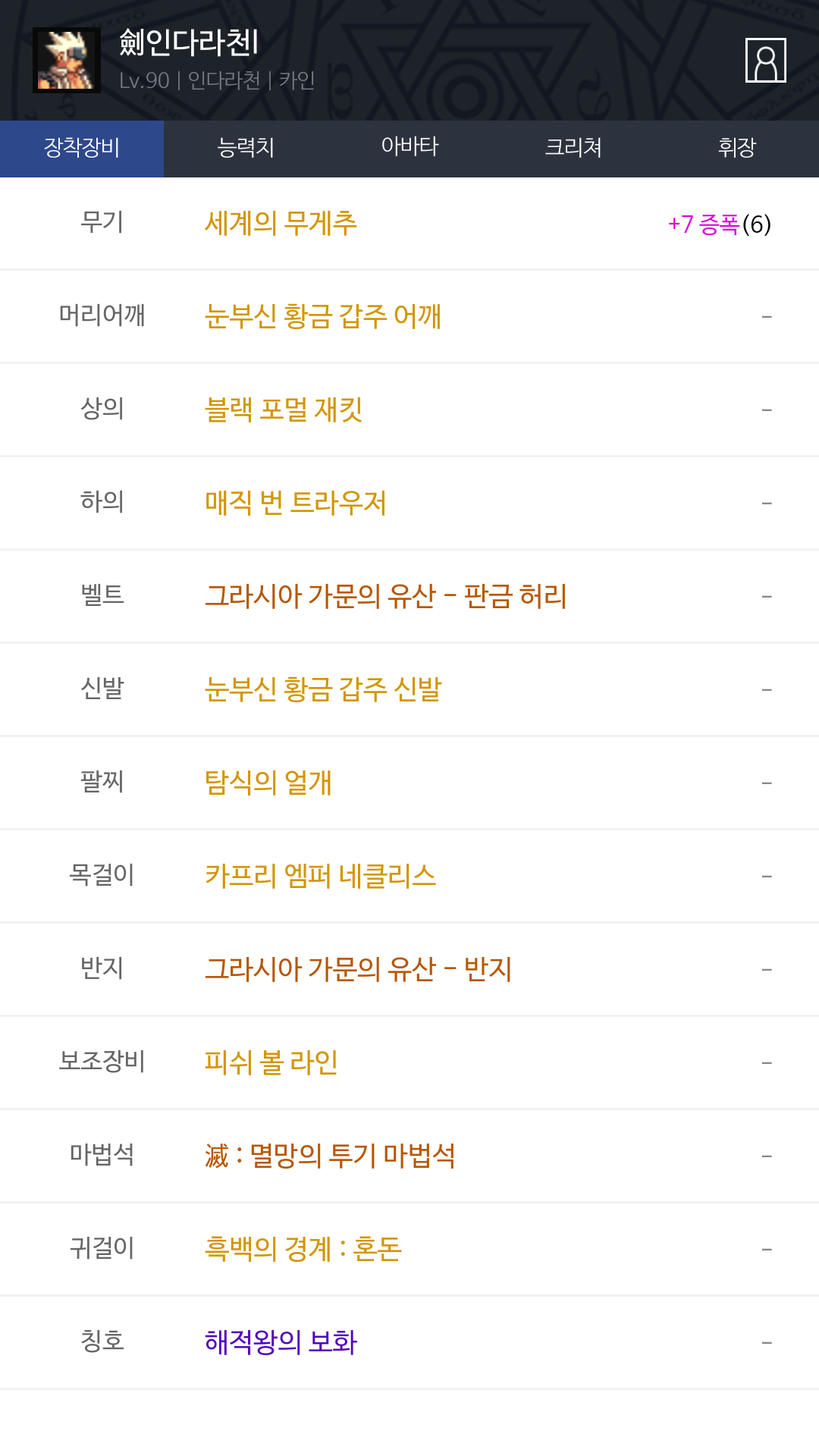View 카프리 엠퍼 네클리스 necklace
The width and height of the screenshot is (819, 1456).
click(x=320, y=876)
